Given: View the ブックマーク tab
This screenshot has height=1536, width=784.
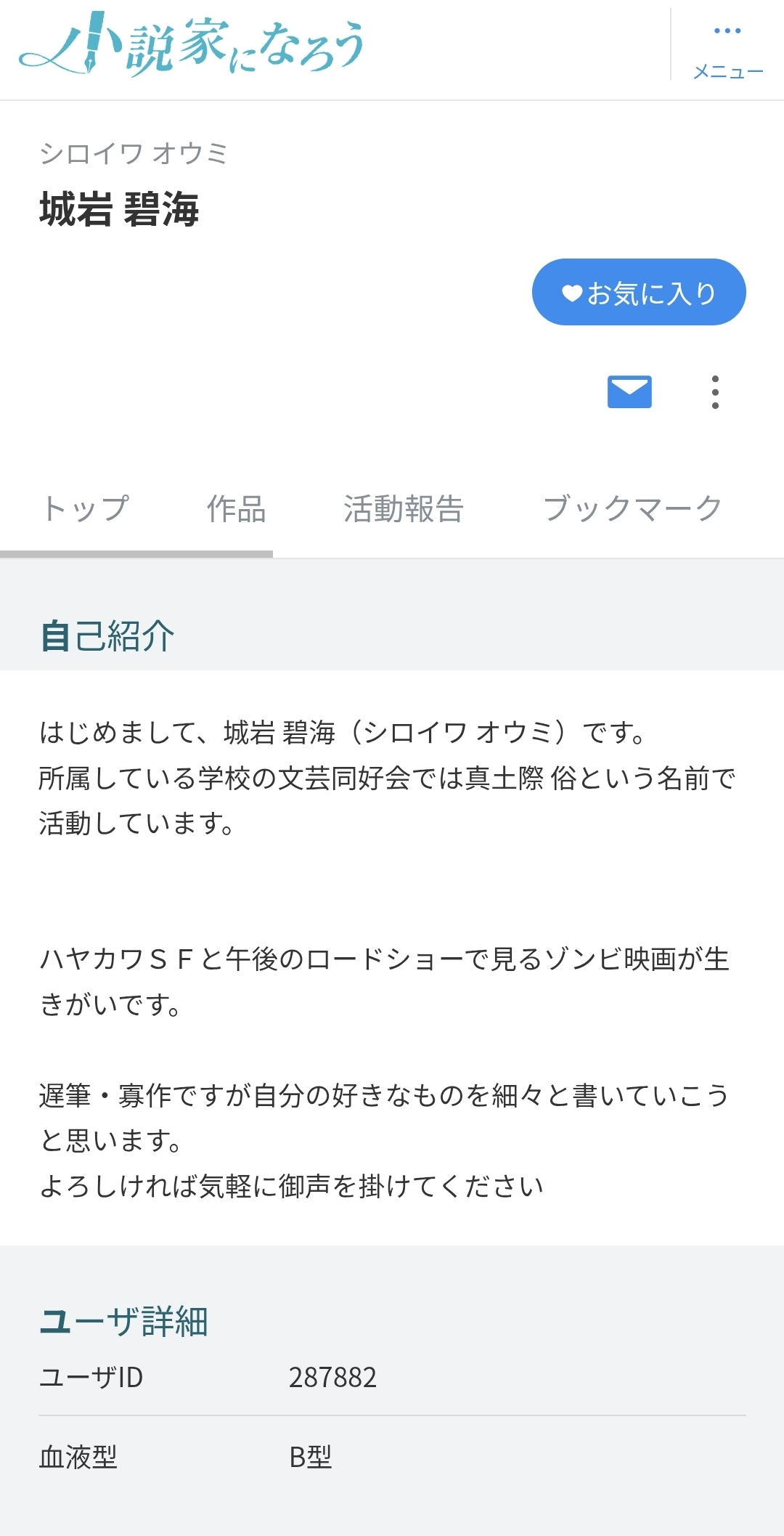Looking at the screenshot, I should 632,508.
